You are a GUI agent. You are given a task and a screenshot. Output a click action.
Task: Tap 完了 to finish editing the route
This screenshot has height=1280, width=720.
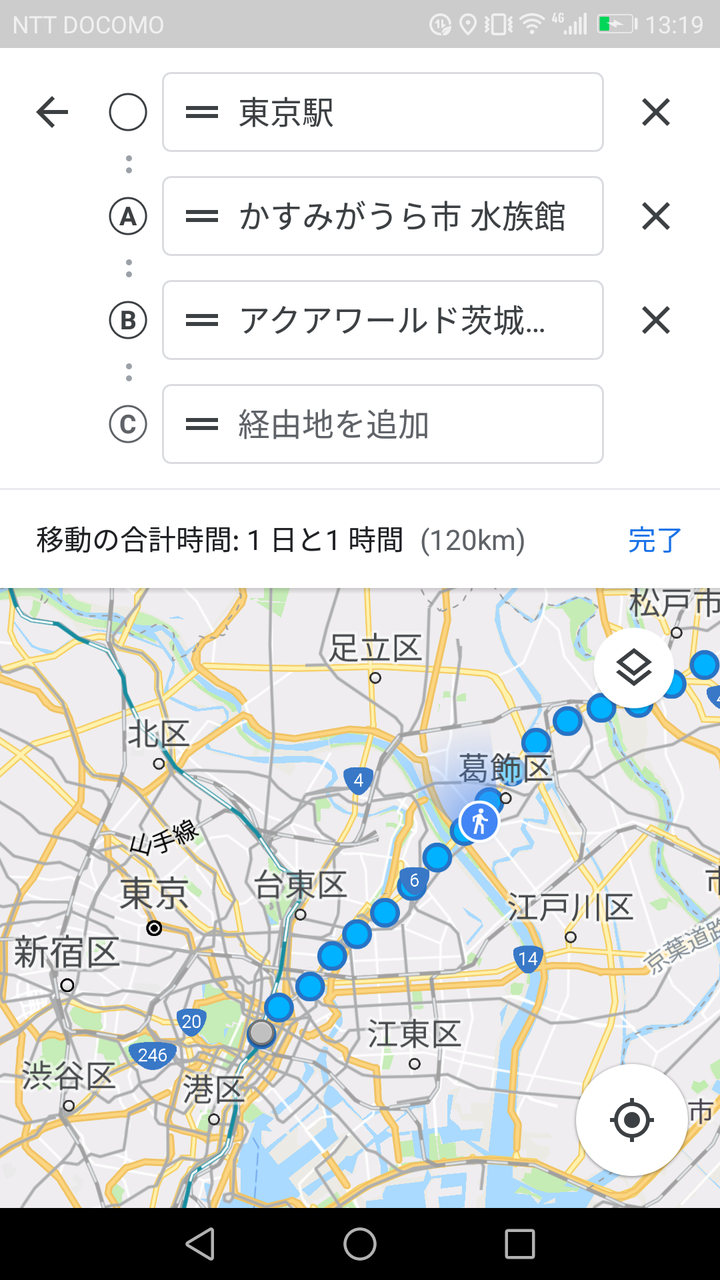pos(655,541)
